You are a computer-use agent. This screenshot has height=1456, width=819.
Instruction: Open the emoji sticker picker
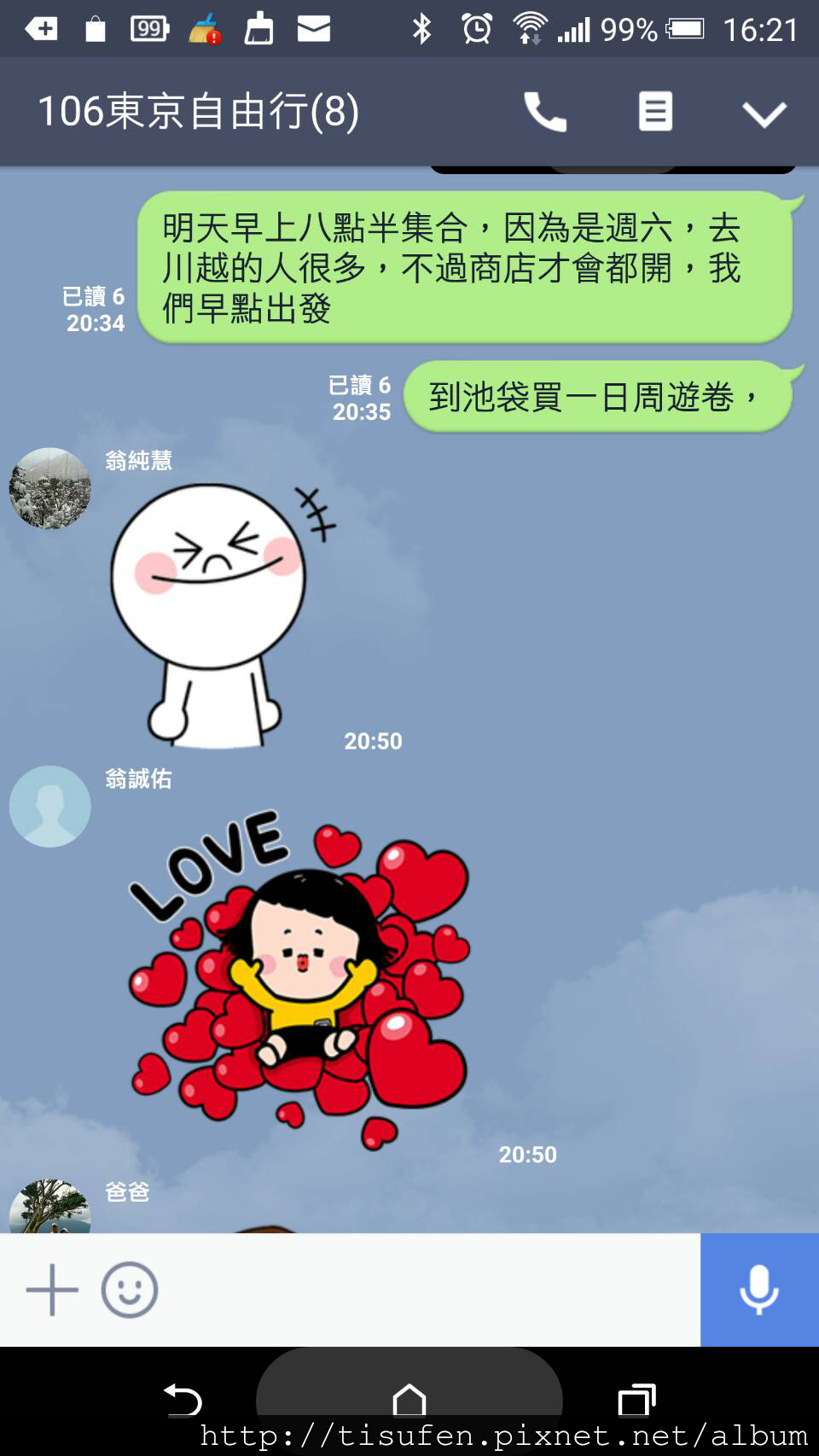click(130, 1290)
